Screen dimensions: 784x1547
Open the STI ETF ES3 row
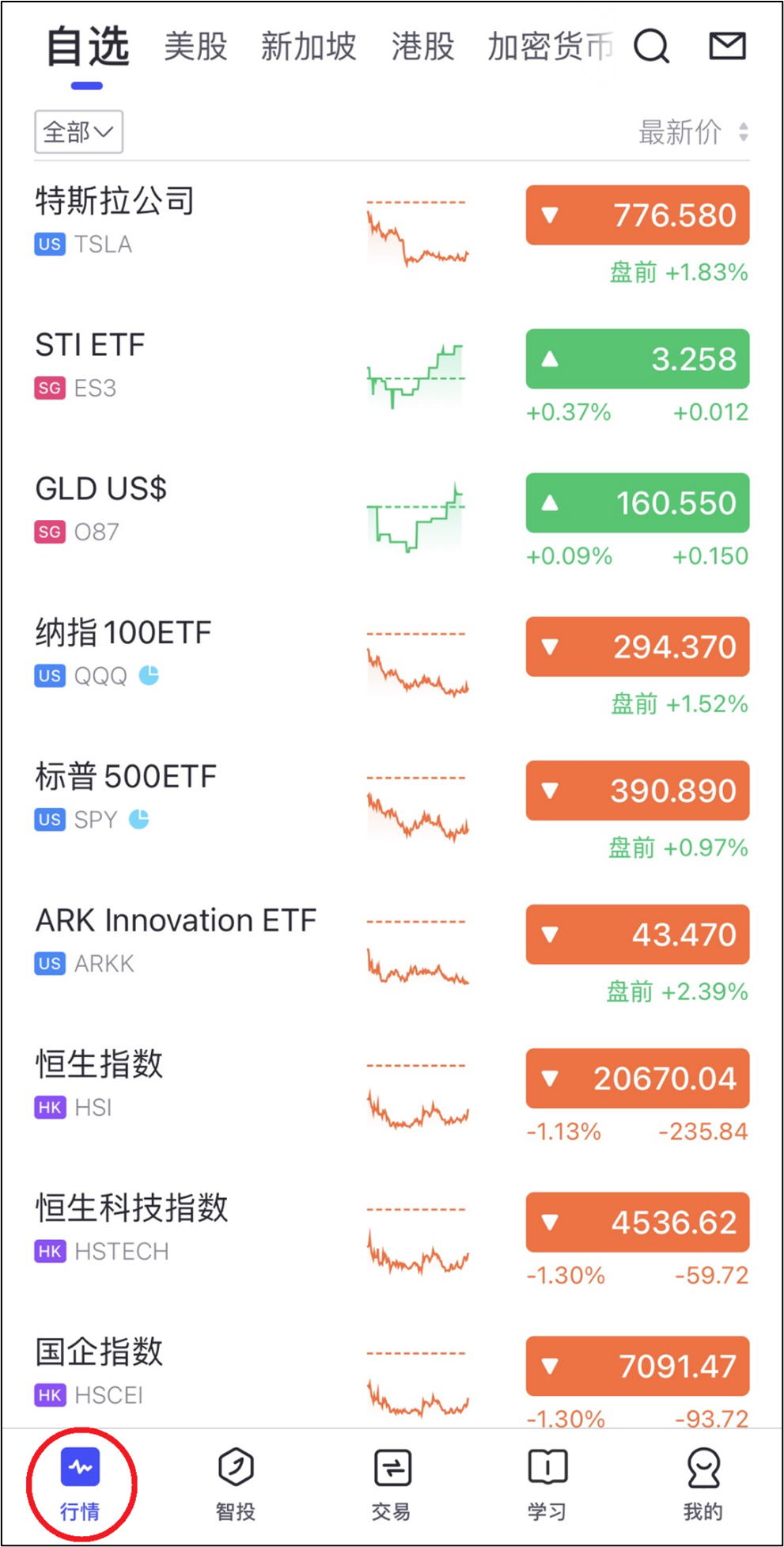coord(392,377)
